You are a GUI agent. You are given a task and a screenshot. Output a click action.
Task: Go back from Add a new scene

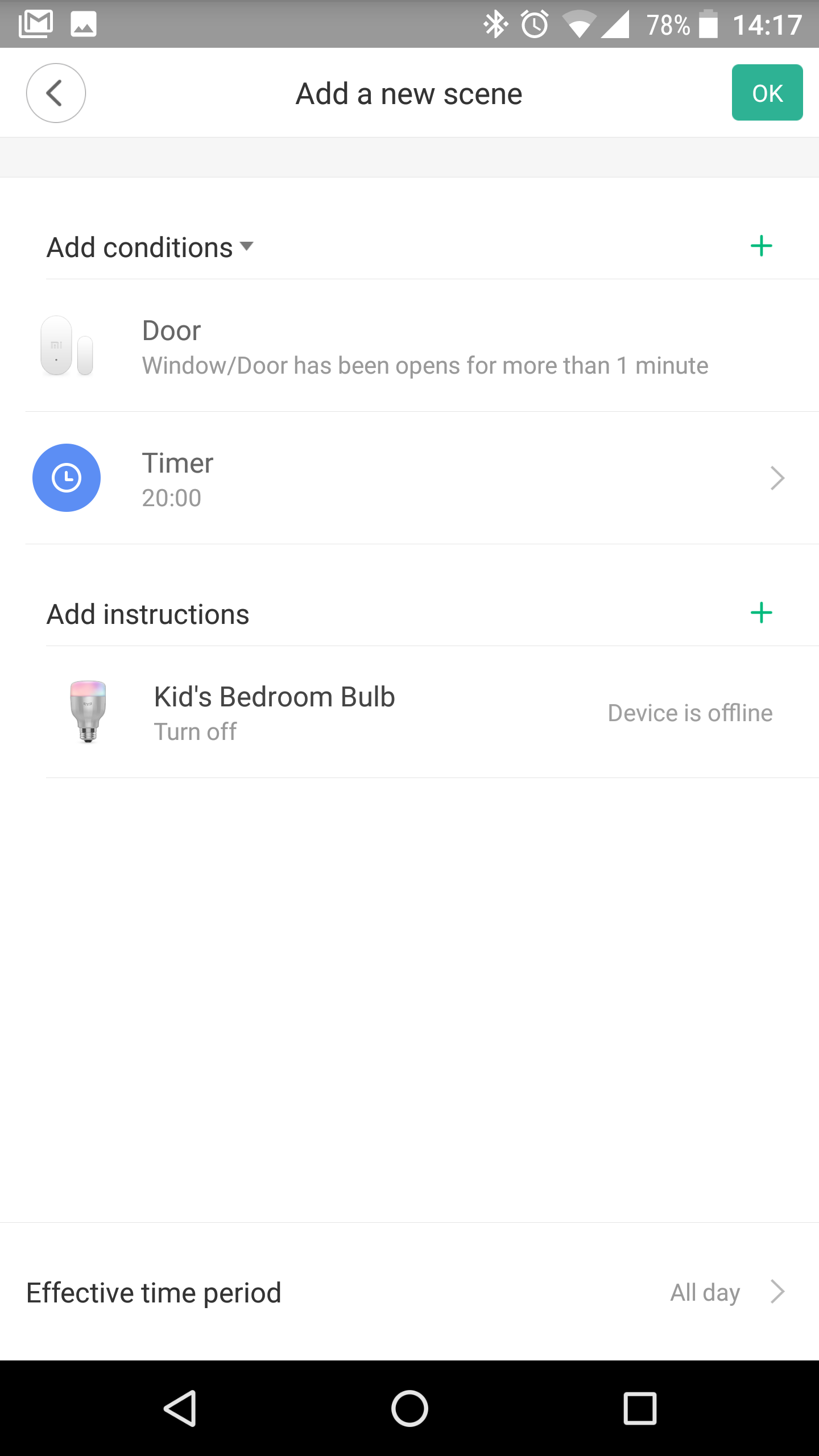[56, 93]
